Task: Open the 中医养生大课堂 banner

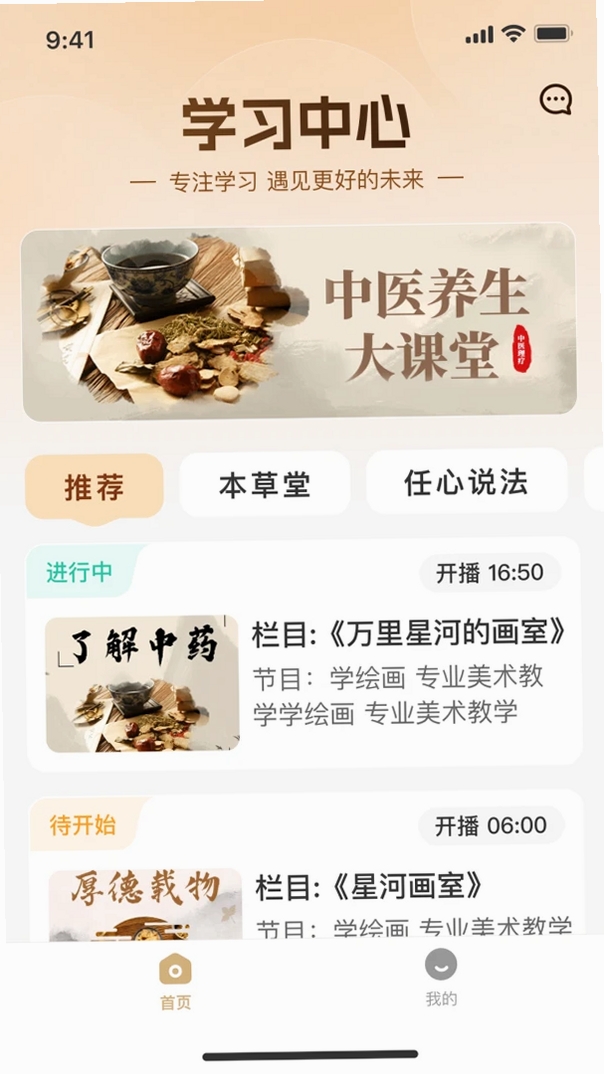Action: [x=299, y=322]
